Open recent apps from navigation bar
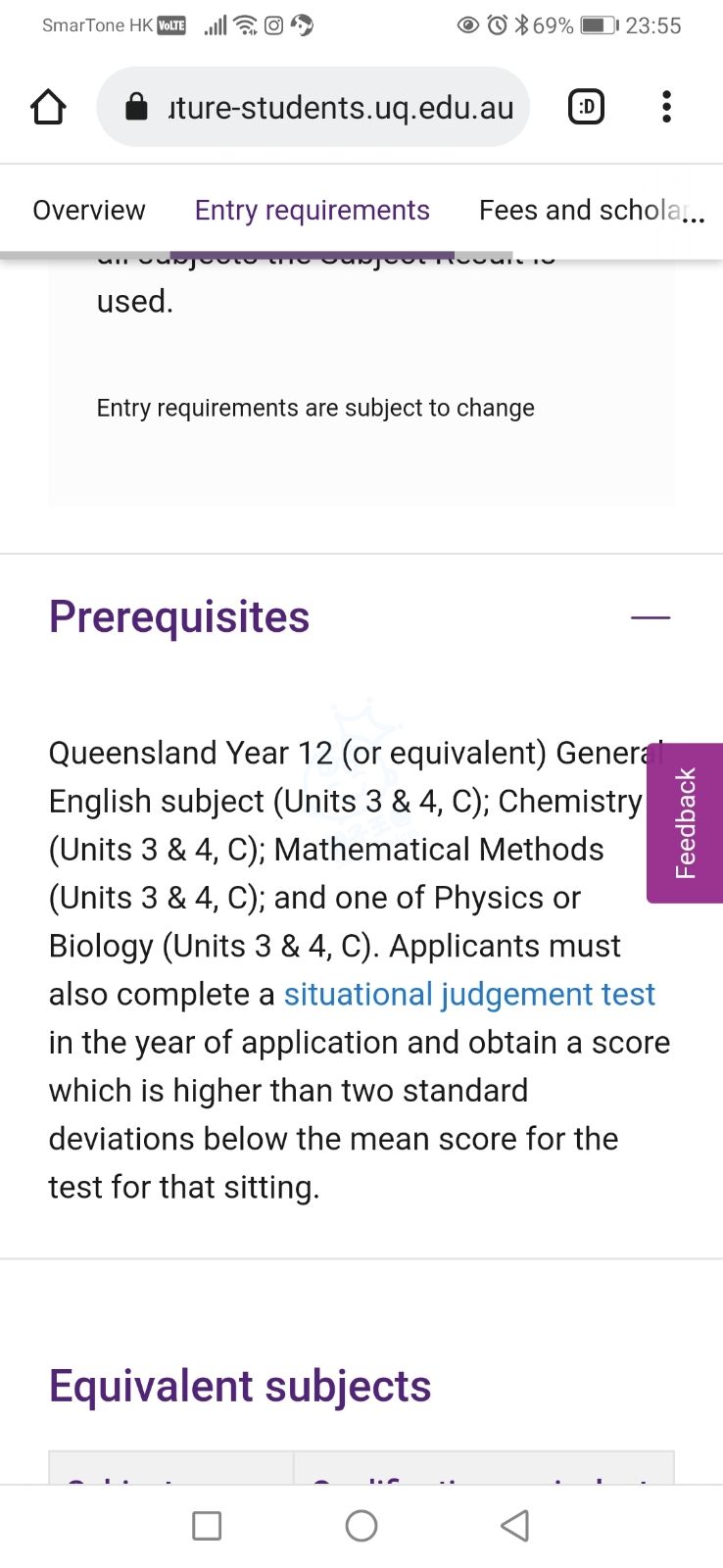723x1568 pixels. click(x=207, y=1526)
